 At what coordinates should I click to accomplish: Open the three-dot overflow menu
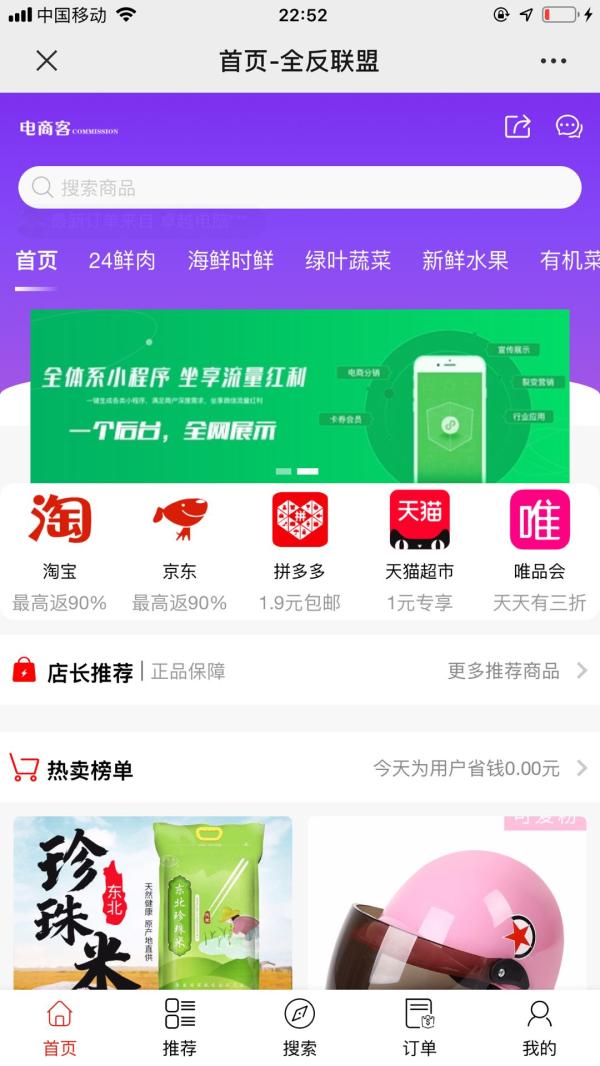click(x=553, y=61)
